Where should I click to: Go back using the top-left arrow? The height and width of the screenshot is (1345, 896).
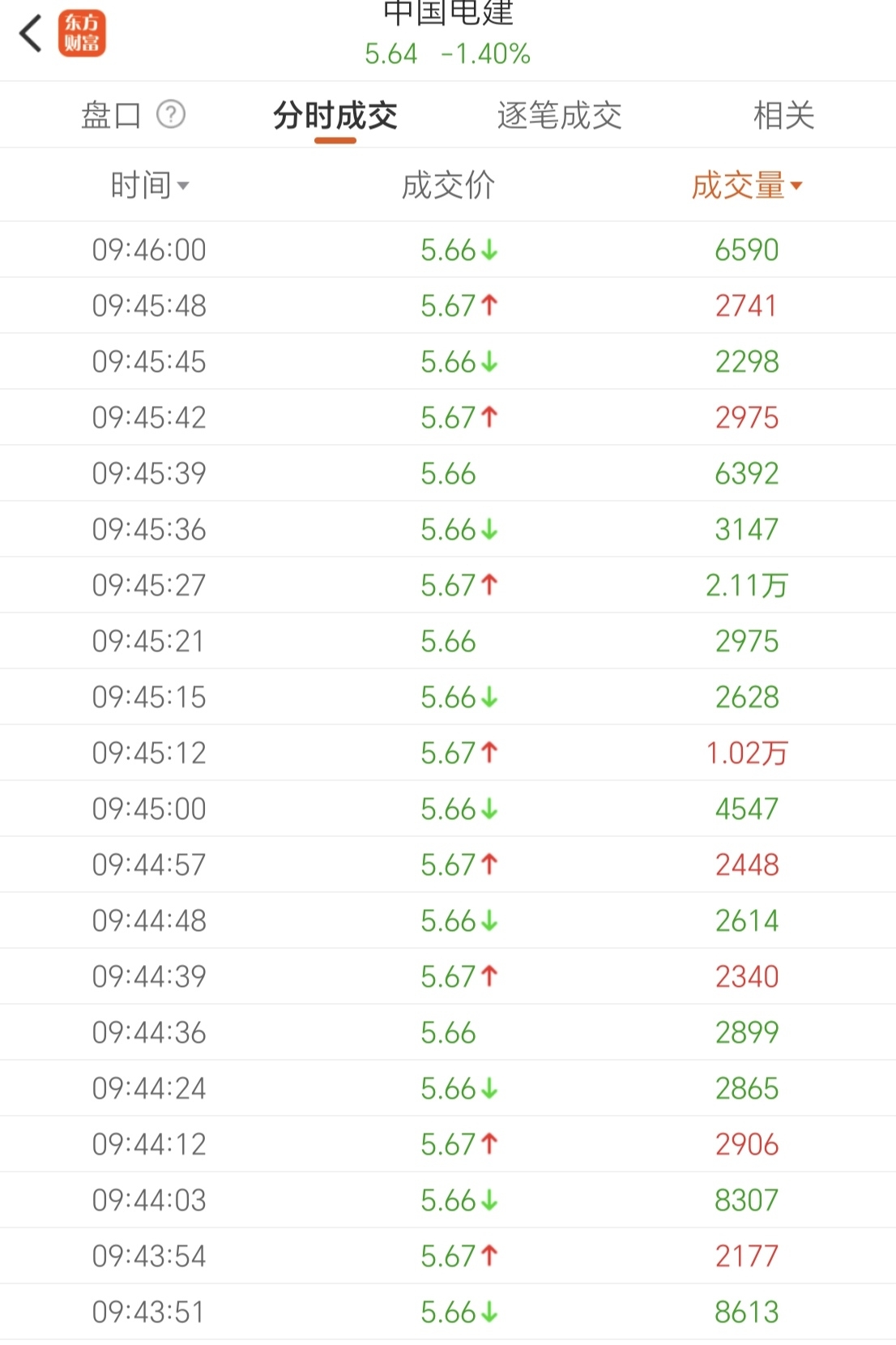click(31, 34)
